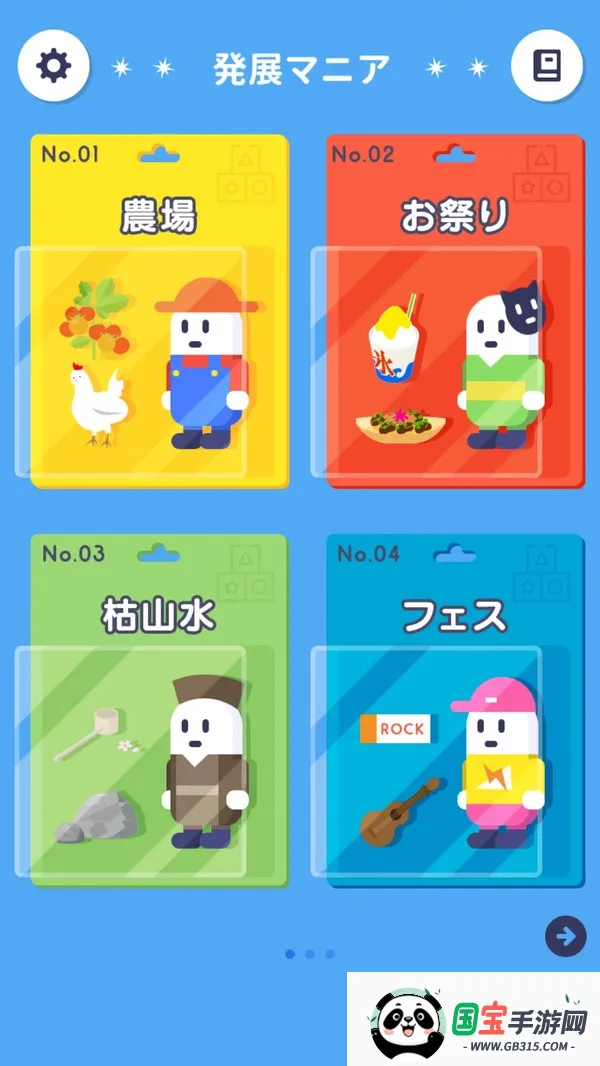Open the No.02 お祭り festival pack
Viewport: 600px width, 1066px height.
(454, 312)
